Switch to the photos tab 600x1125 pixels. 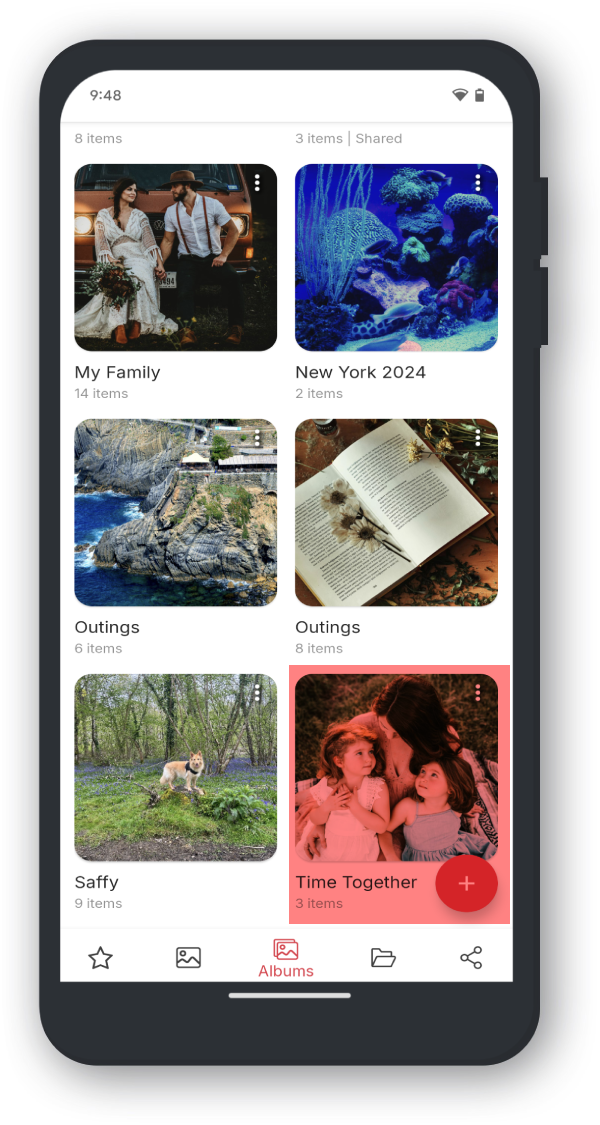[x=188, y=958]
